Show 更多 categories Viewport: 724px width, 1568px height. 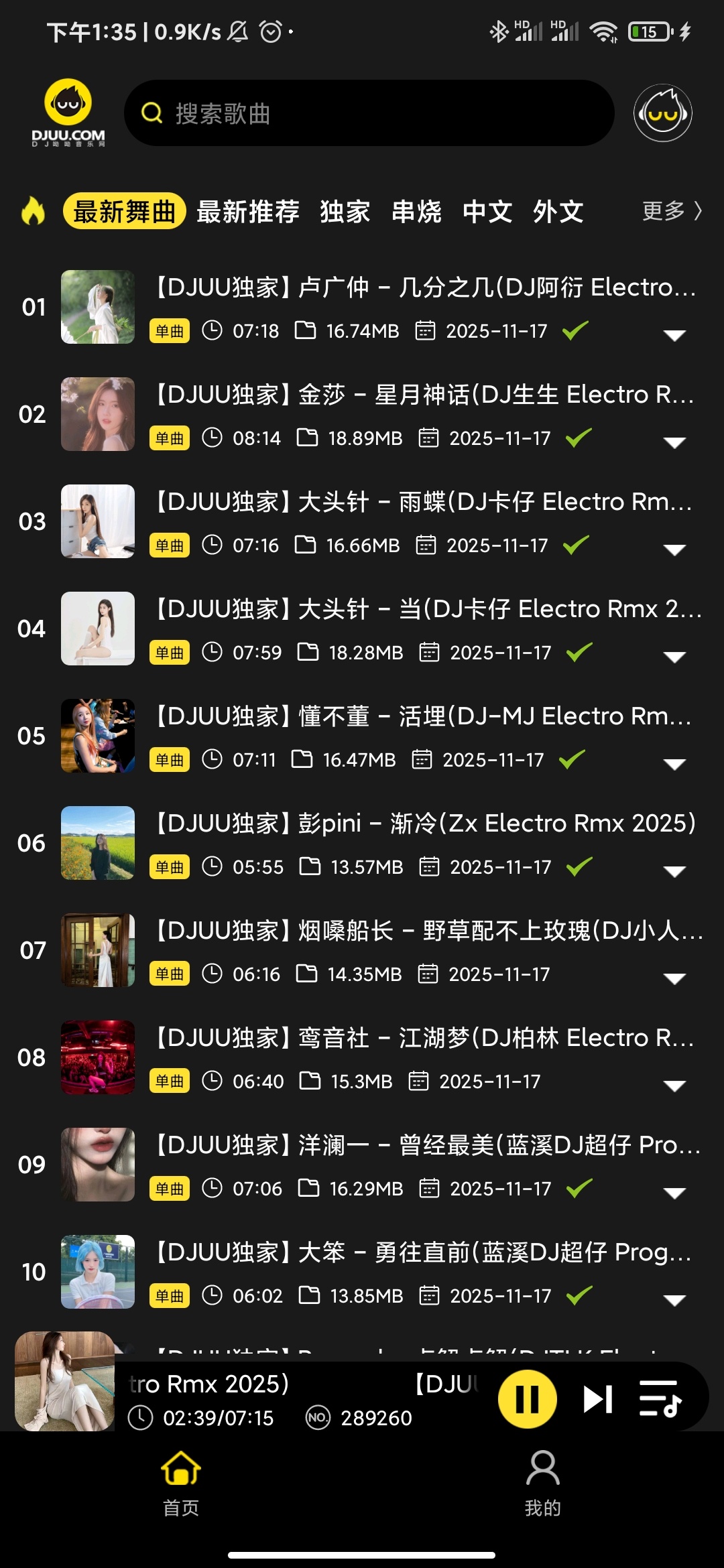[671, 211]
